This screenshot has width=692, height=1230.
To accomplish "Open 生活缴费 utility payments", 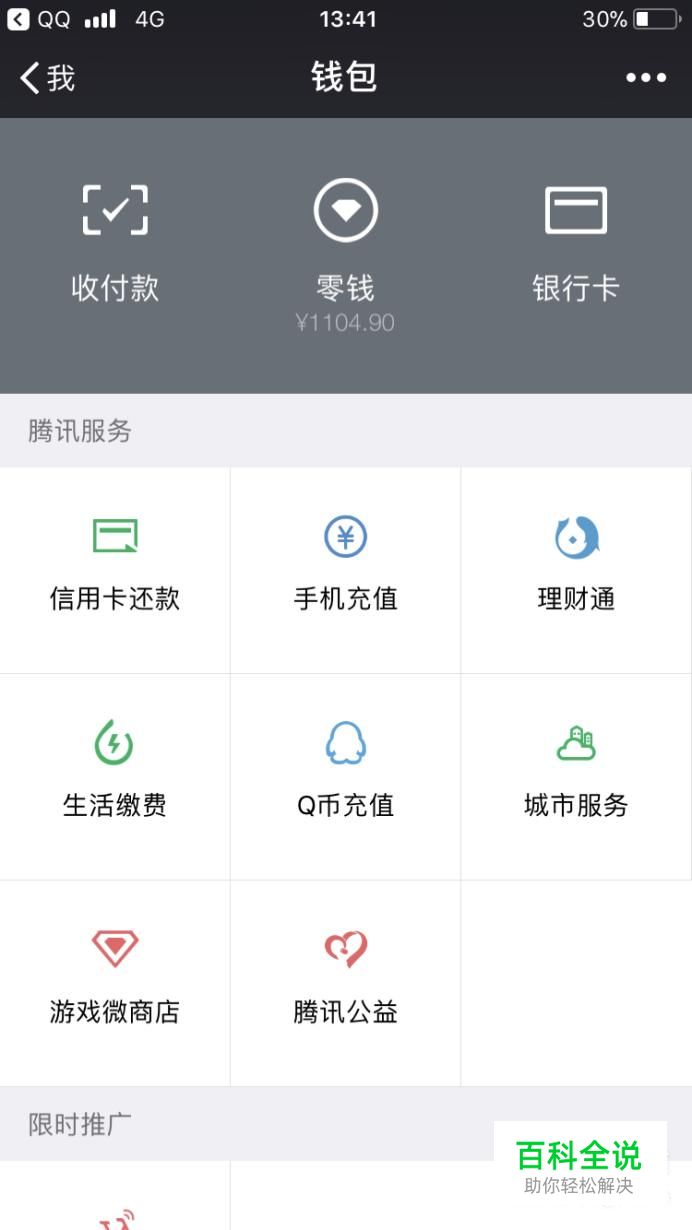I will point(115,777).
